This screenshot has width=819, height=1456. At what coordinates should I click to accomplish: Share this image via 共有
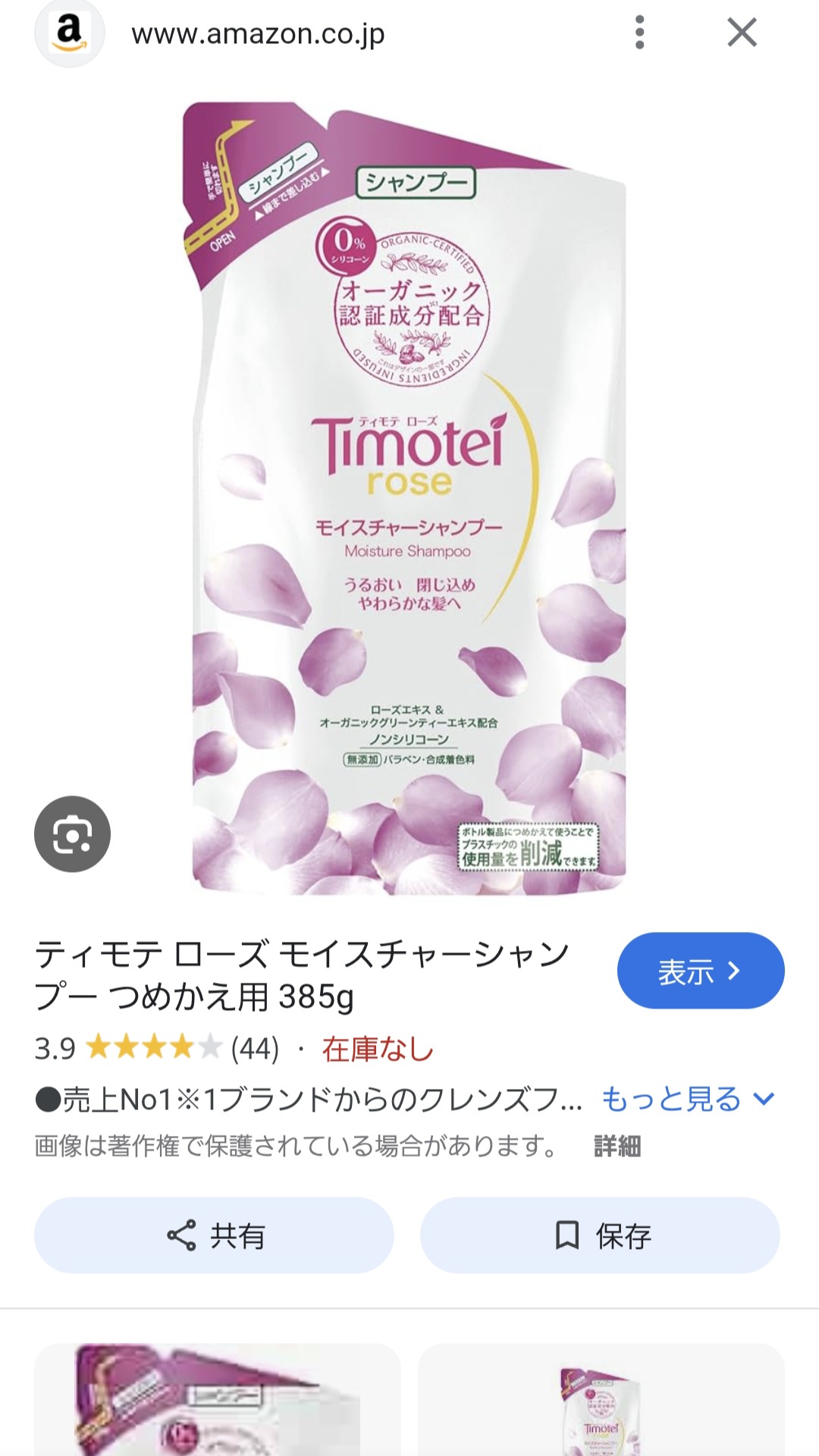(x=214, y=1235)
